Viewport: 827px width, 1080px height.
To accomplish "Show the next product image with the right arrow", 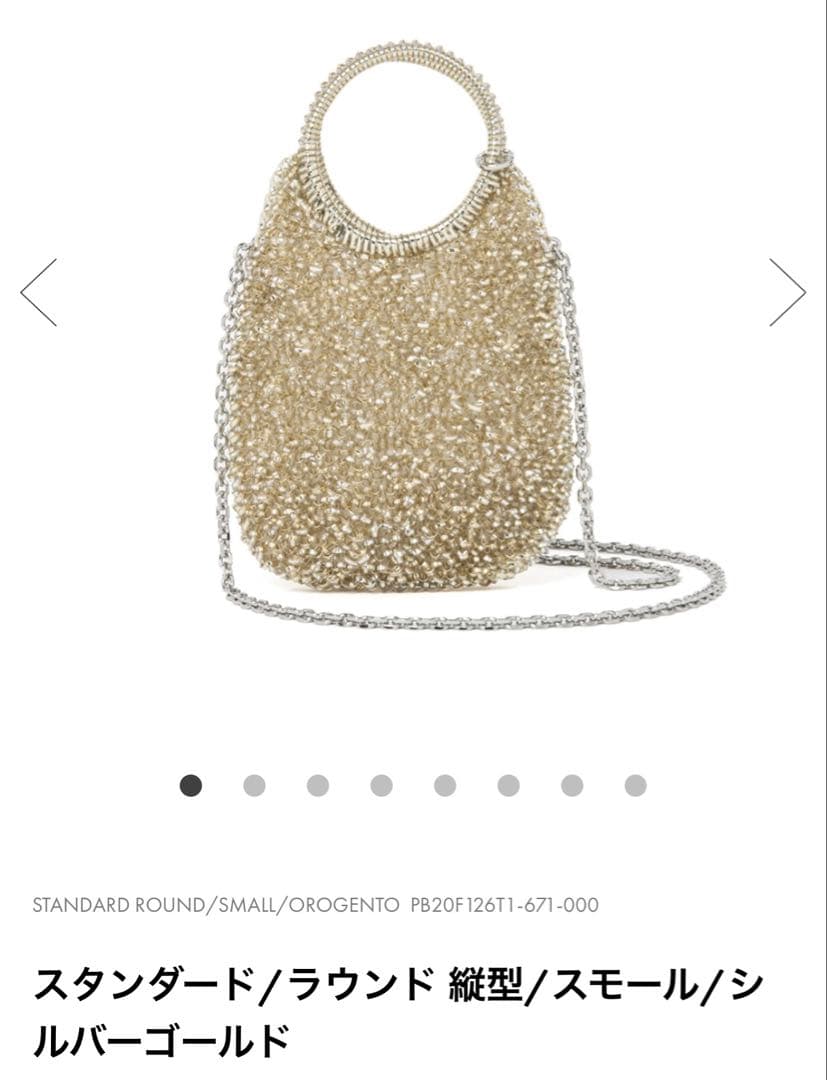I will [x=787, y=292].
